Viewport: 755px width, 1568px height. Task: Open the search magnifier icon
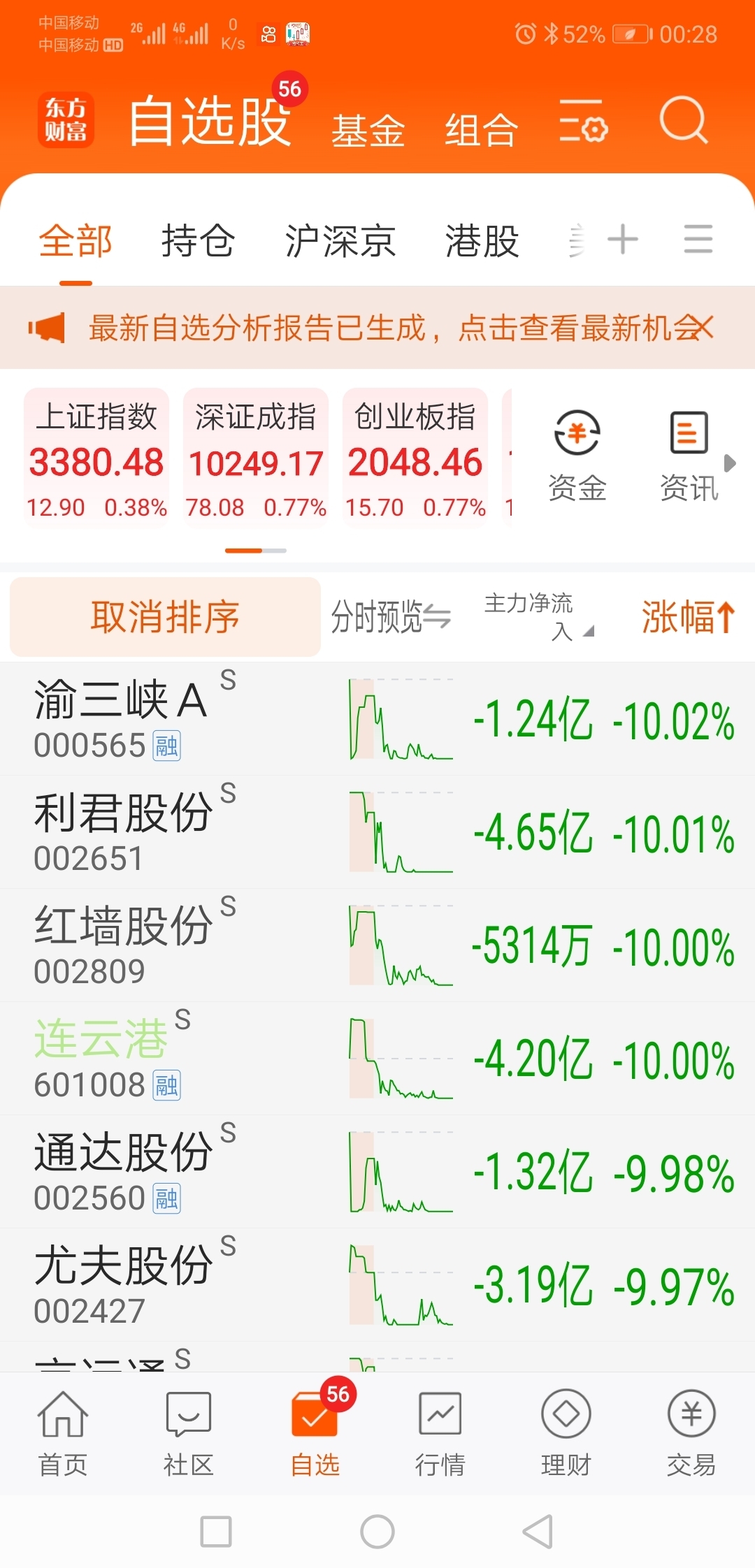pos(684,120)
